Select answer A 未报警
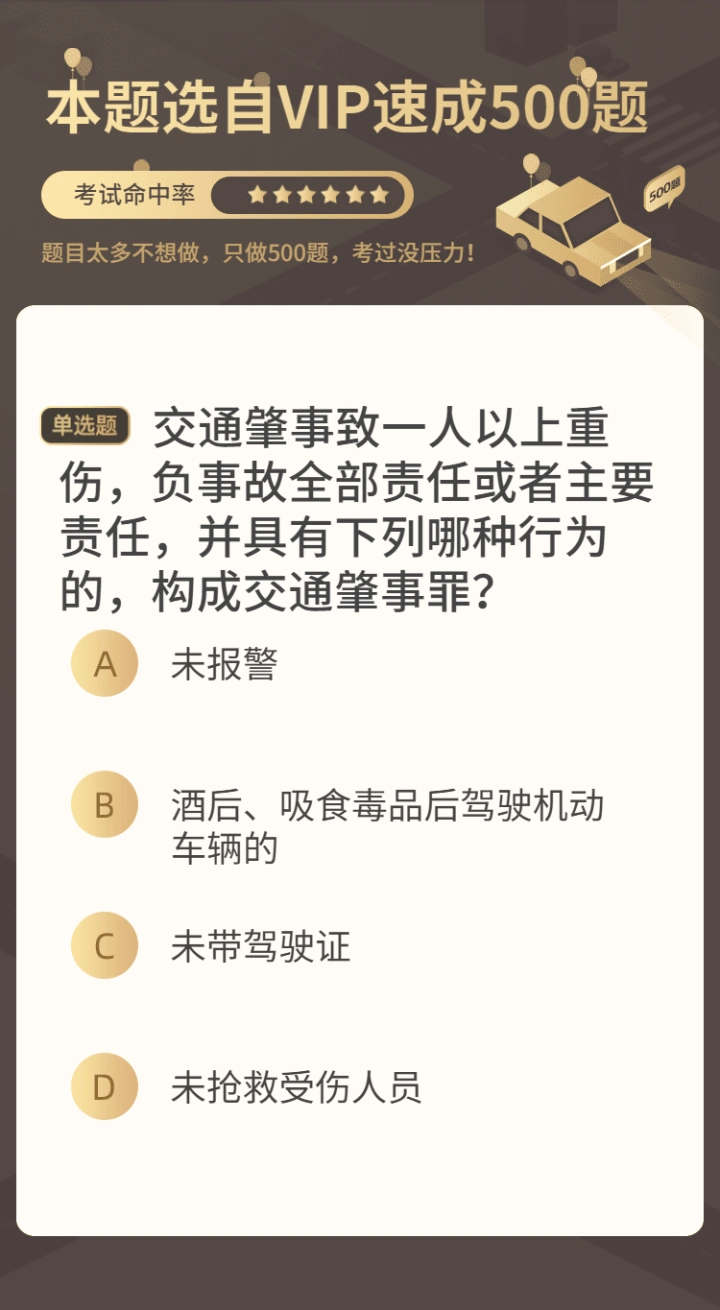Screen dimensions: 720x1310 (104, 664)
